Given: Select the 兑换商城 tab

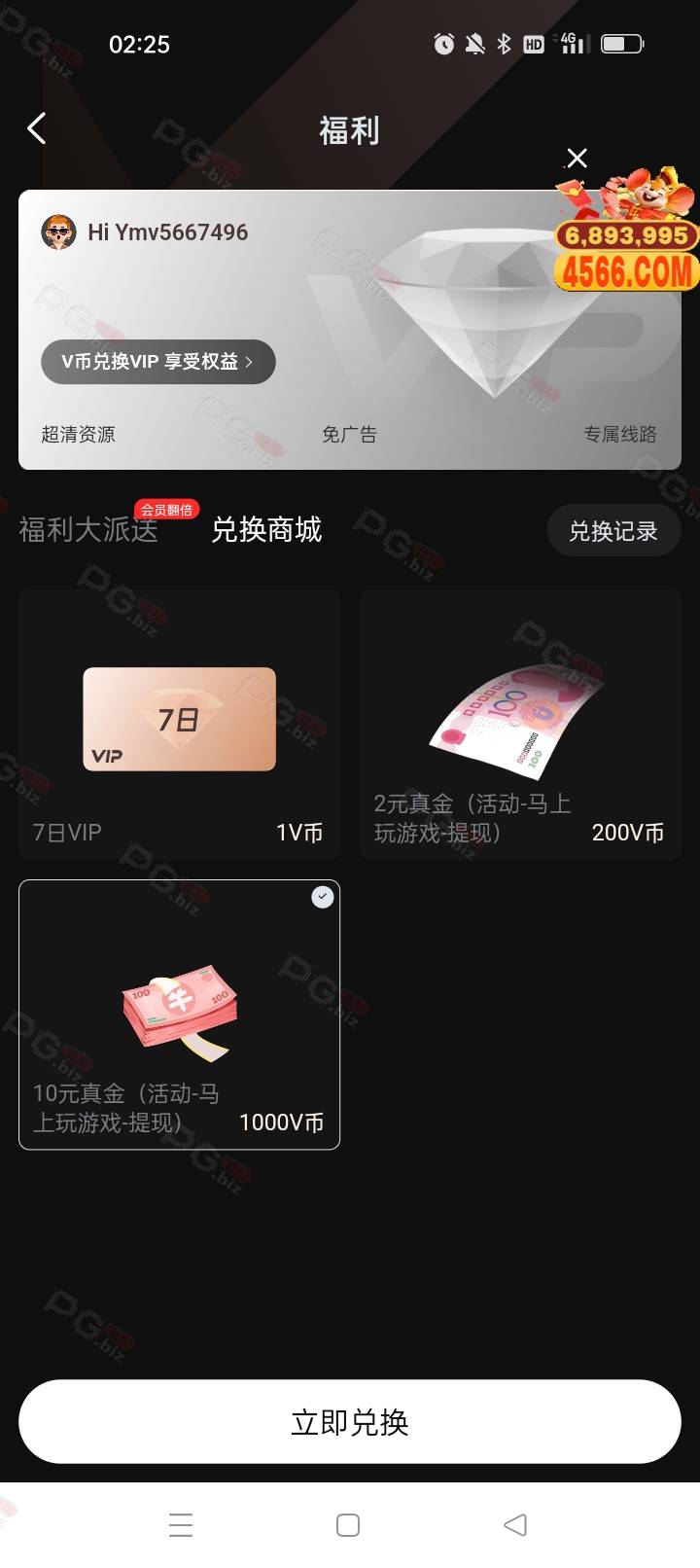Looking at the screenshot, I should coord(266,530).
